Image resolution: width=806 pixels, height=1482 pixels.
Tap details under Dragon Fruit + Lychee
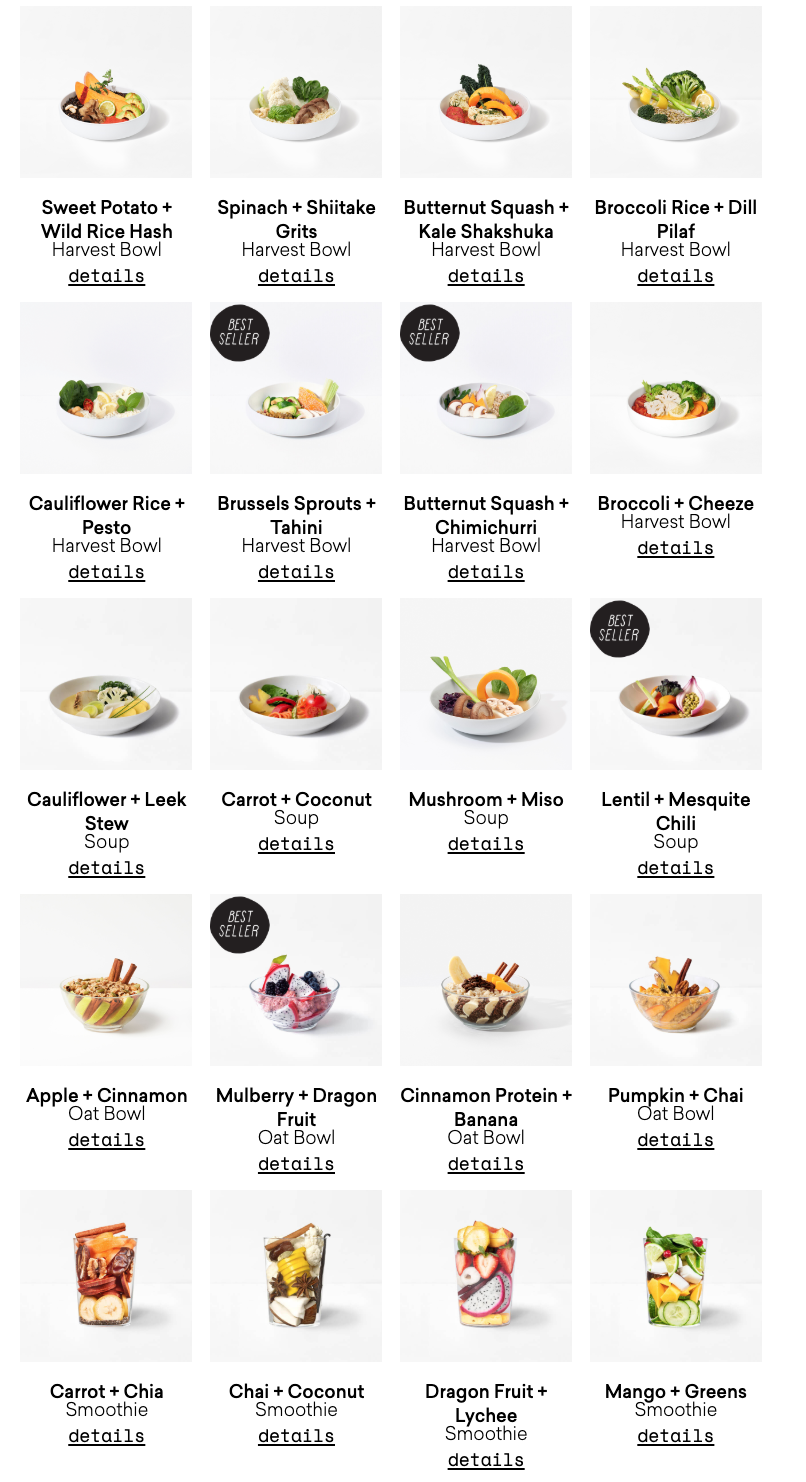tap(486, 1460)
